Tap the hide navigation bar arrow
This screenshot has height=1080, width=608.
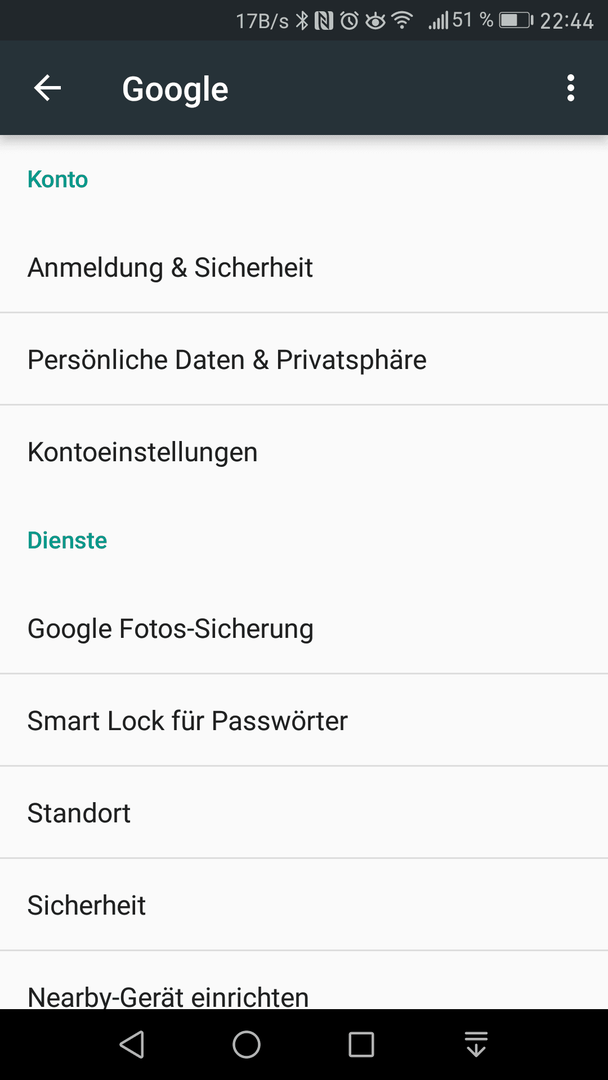point(476,1044)
